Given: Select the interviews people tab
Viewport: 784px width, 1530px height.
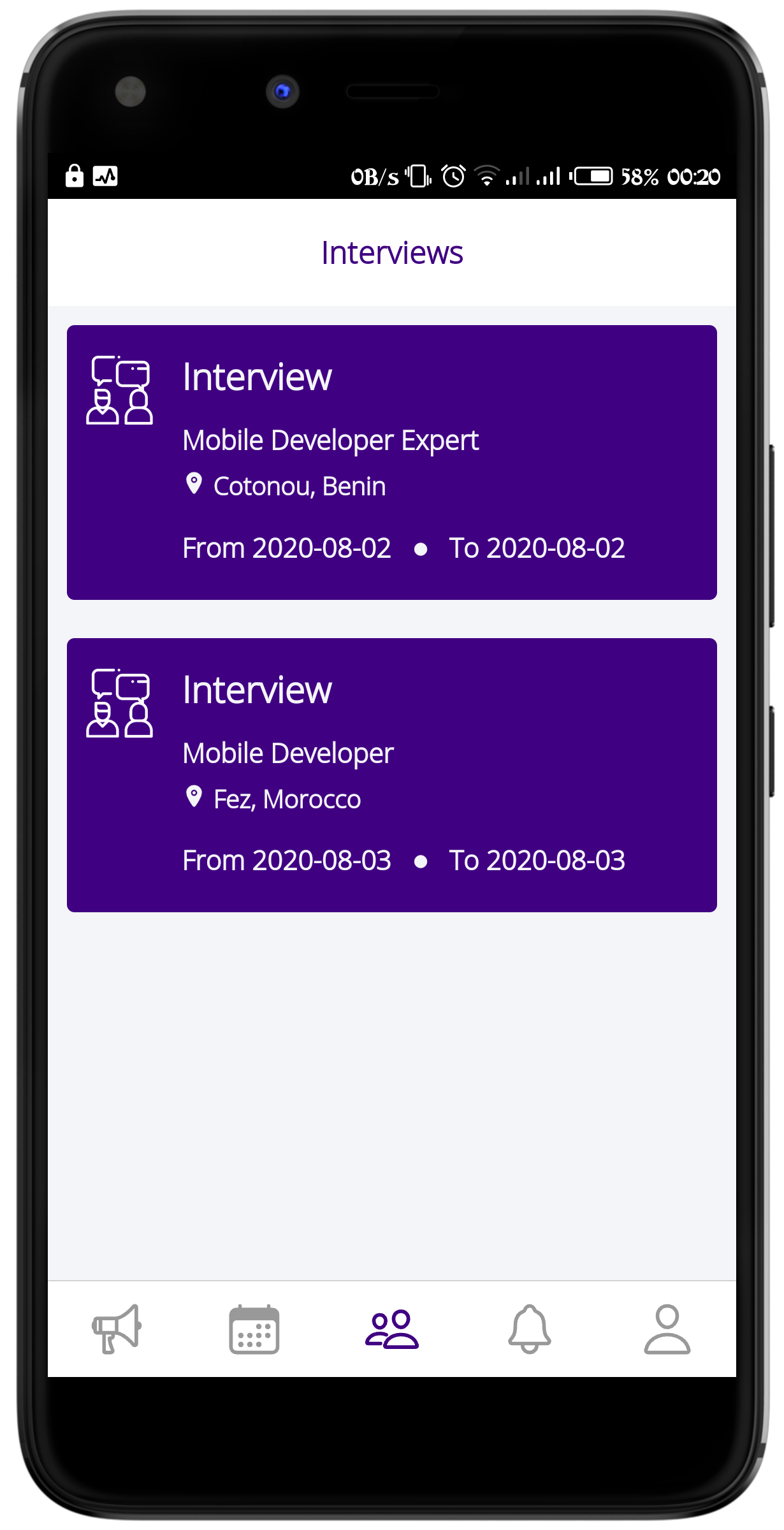Looking at the screenshot, I should (x=391, y=1329).
